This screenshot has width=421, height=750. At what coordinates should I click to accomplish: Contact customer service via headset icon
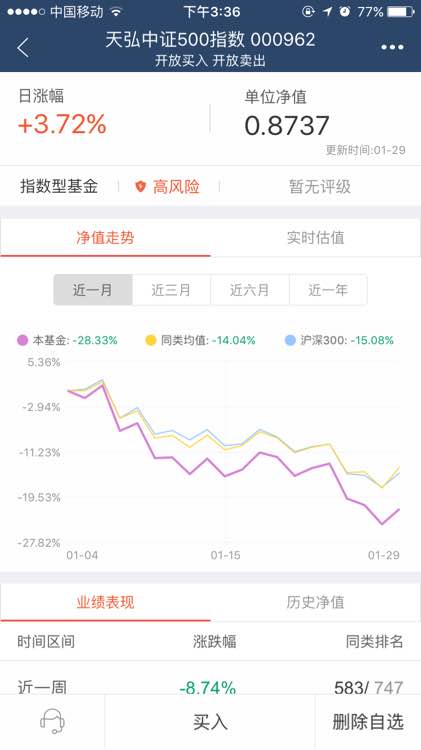pyautogui.click(x=52, y=721)
